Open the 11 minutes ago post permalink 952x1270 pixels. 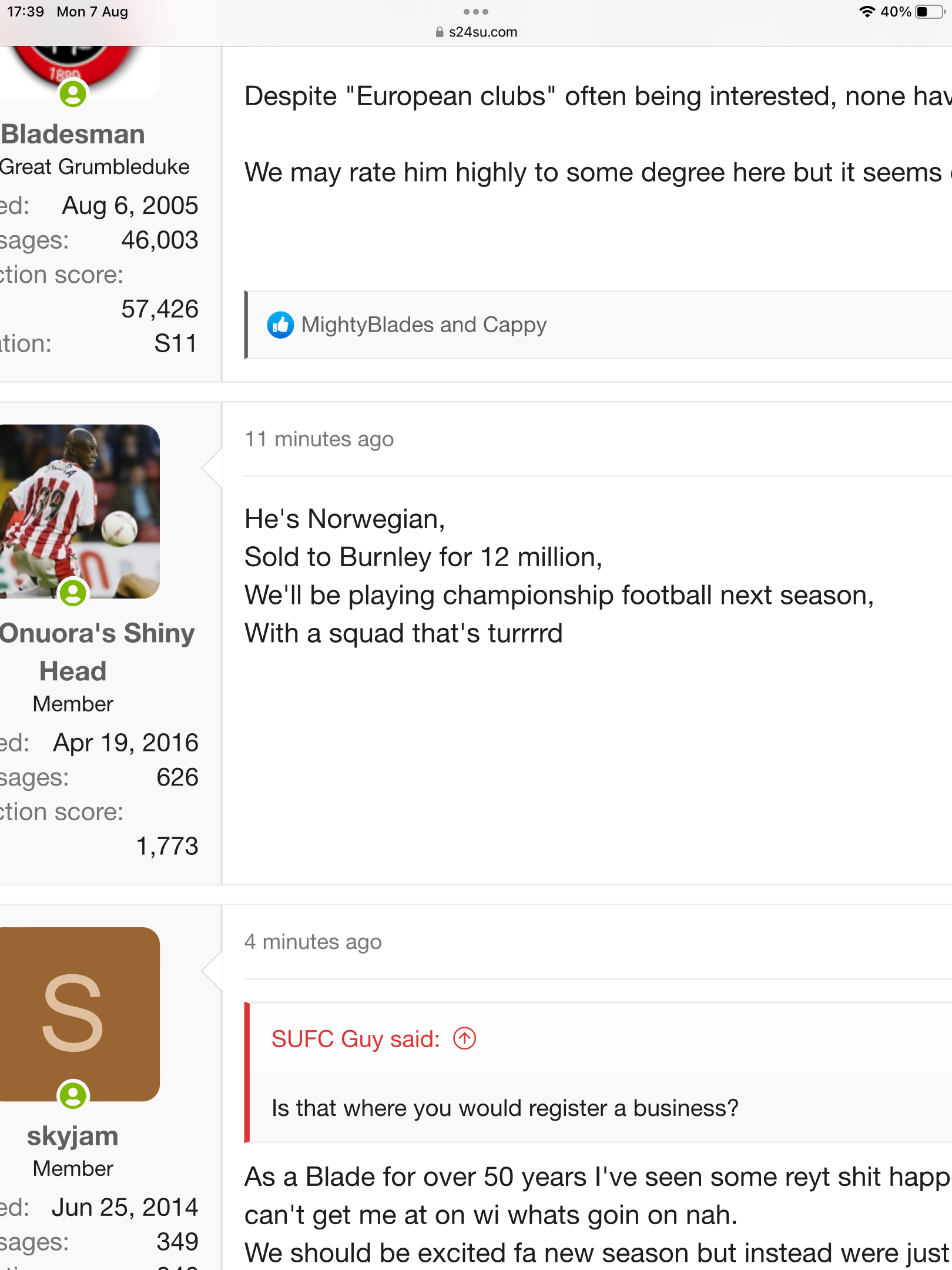point(319,439)
